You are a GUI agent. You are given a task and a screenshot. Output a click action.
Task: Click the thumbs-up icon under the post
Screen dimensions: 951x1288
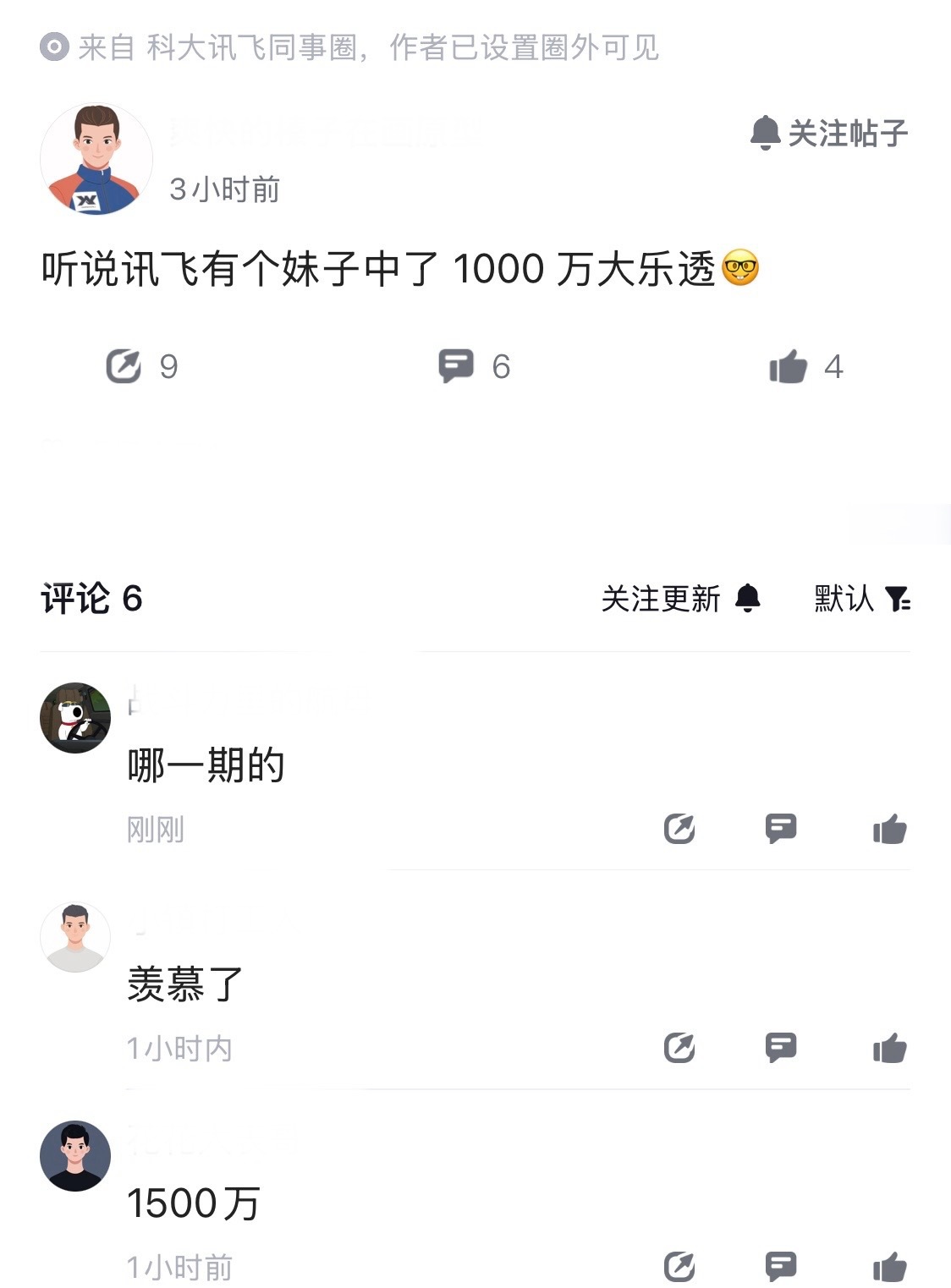[x=789, y=365]
